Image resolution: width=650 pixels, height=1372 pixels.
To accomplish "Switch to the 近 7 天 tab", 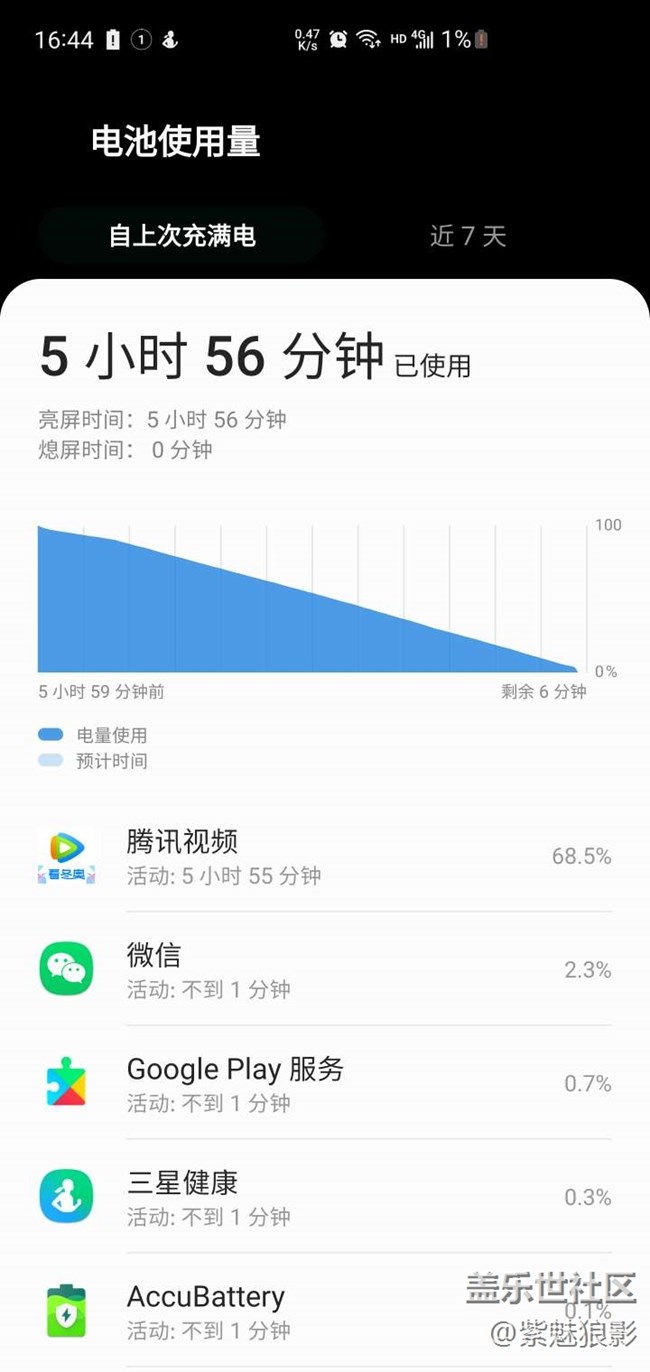I will point(468,236).
